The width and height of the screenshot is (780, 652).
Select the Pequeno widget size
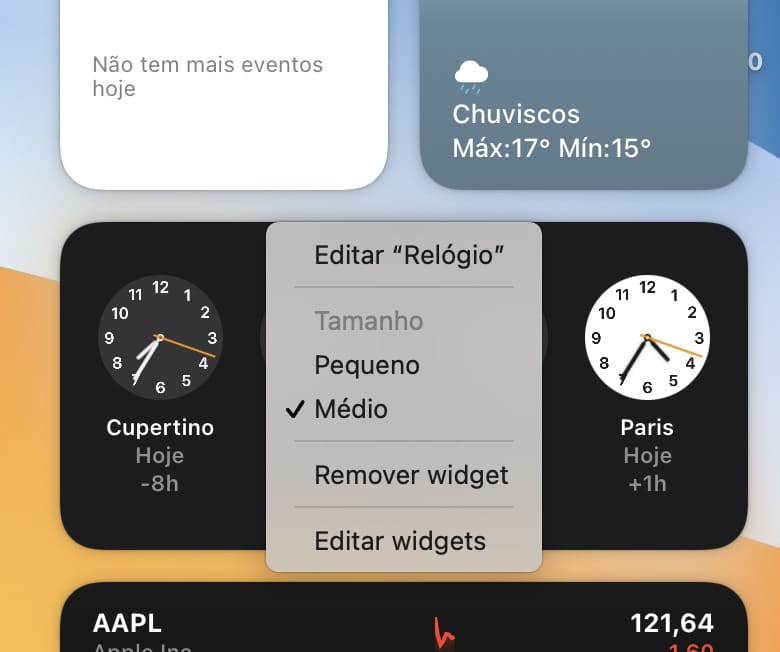(367, 365)
